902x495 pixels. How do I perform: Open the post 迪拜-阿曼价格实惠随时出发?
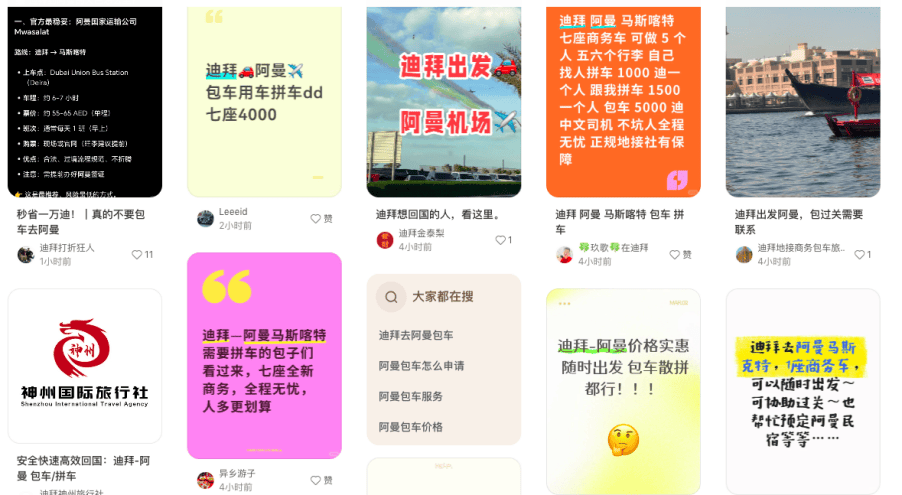point(623,390)
